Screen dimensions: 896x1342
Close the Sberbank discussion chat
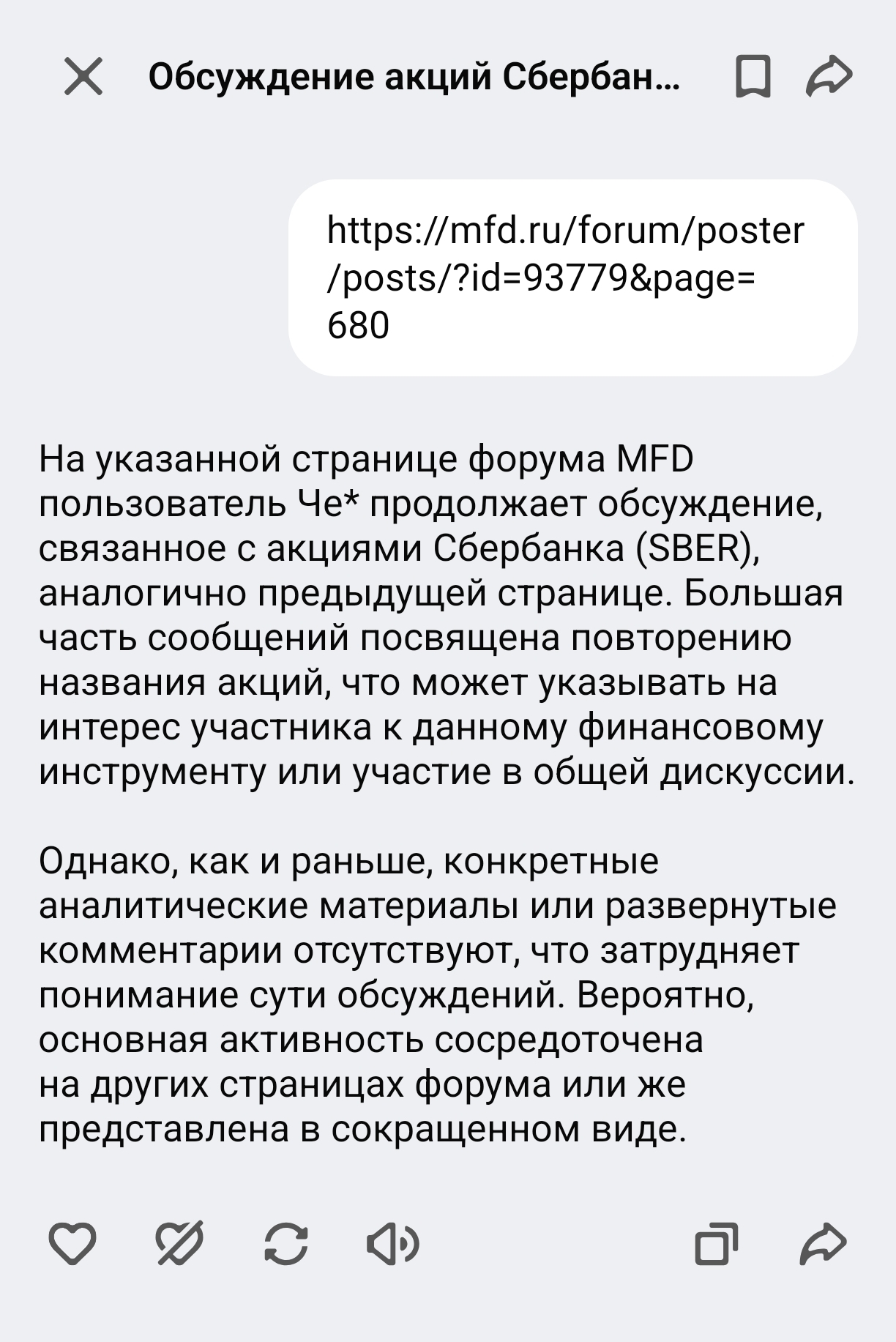click(83, 76)
